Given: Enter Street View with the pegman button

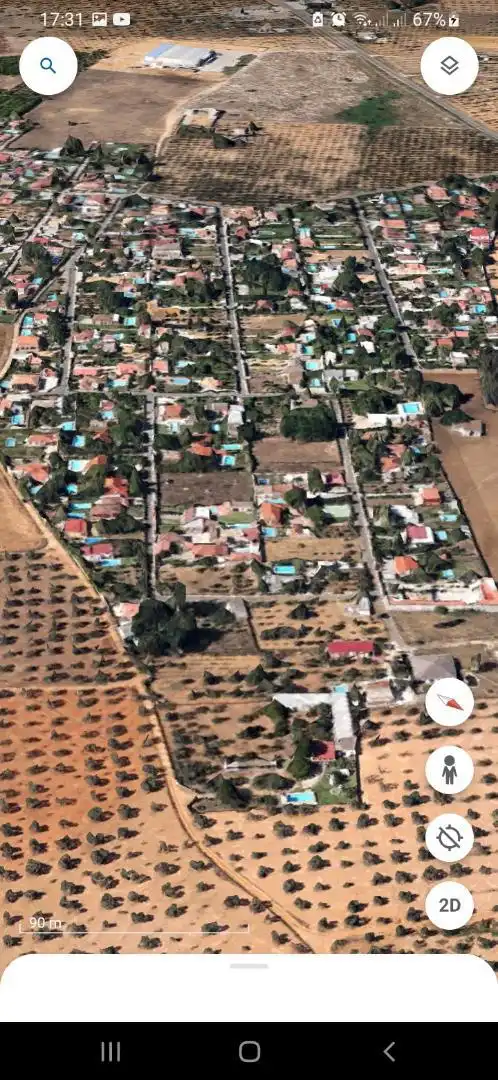Looking at the screenshot, I should click(449, 769).
